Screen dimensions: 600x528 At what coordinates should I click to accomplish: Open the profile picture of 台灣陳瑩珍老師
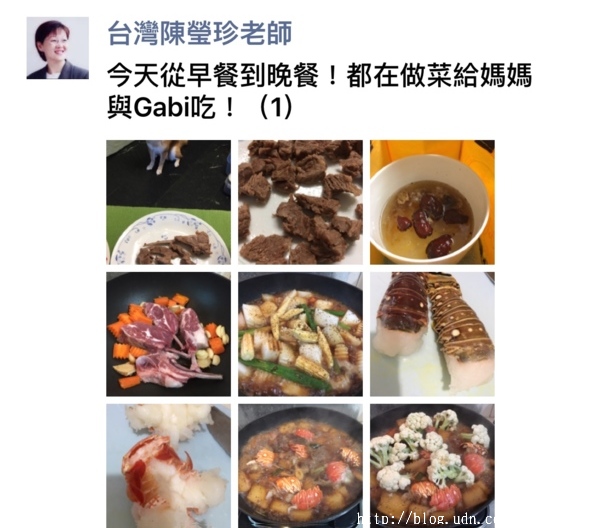(x=57, y=48)
